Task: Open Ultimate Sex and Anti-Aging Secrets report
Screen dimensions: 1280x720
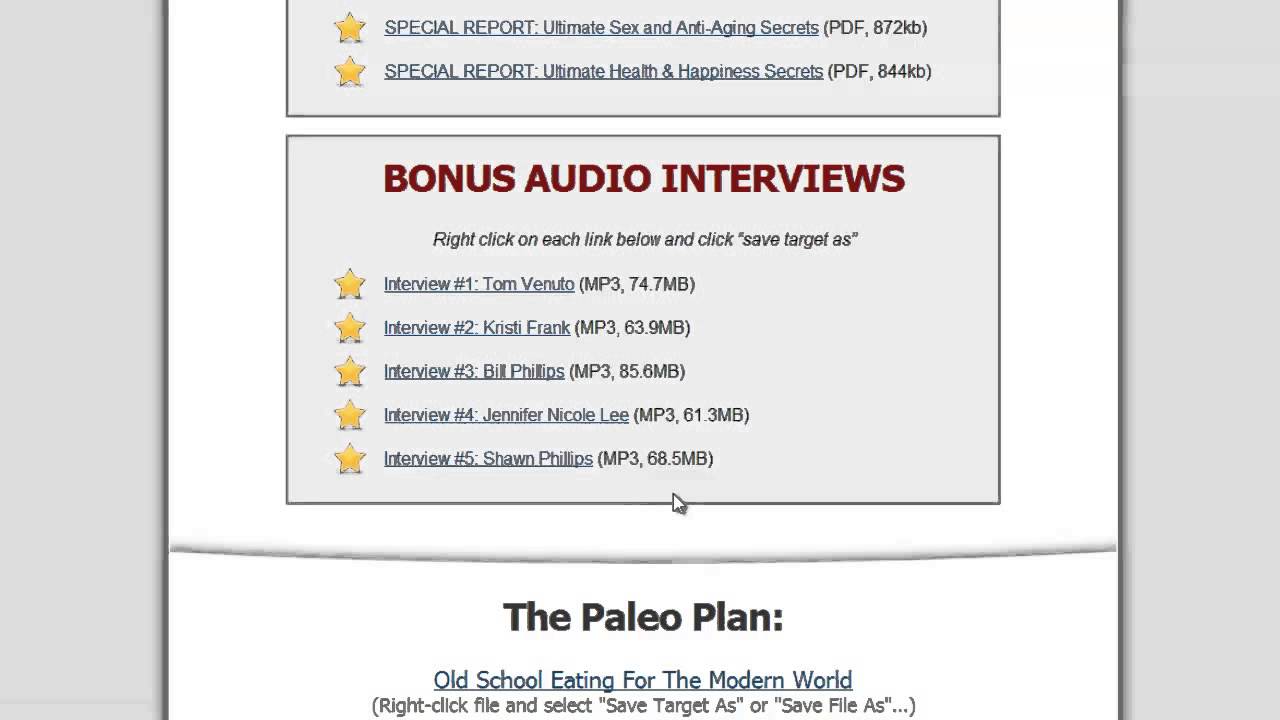Action: pos(601,28)
